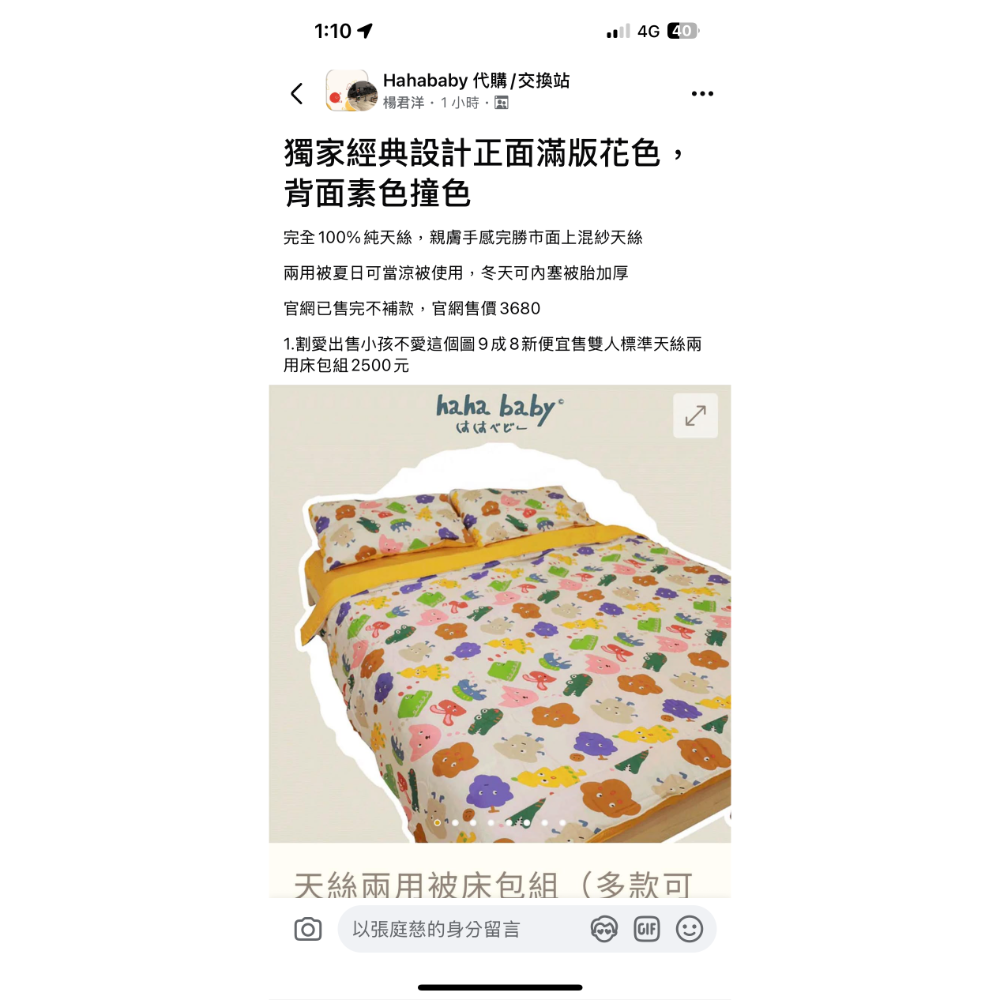This screenshot has width=1000, height=1000.
Task: Open the emoji picker
Action: 690,930
